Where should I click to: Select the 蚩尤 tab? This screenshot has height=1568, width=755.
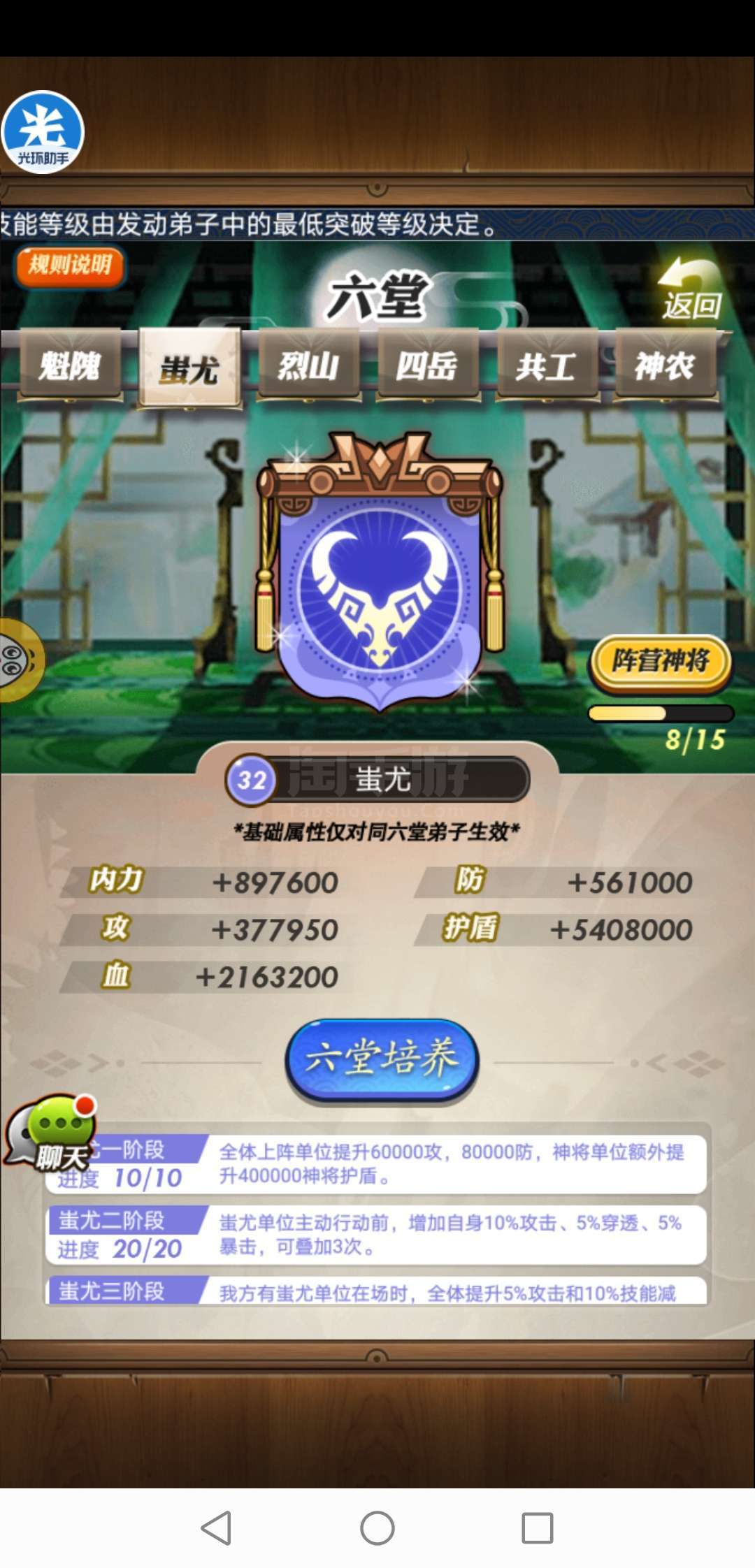point(189,368)
